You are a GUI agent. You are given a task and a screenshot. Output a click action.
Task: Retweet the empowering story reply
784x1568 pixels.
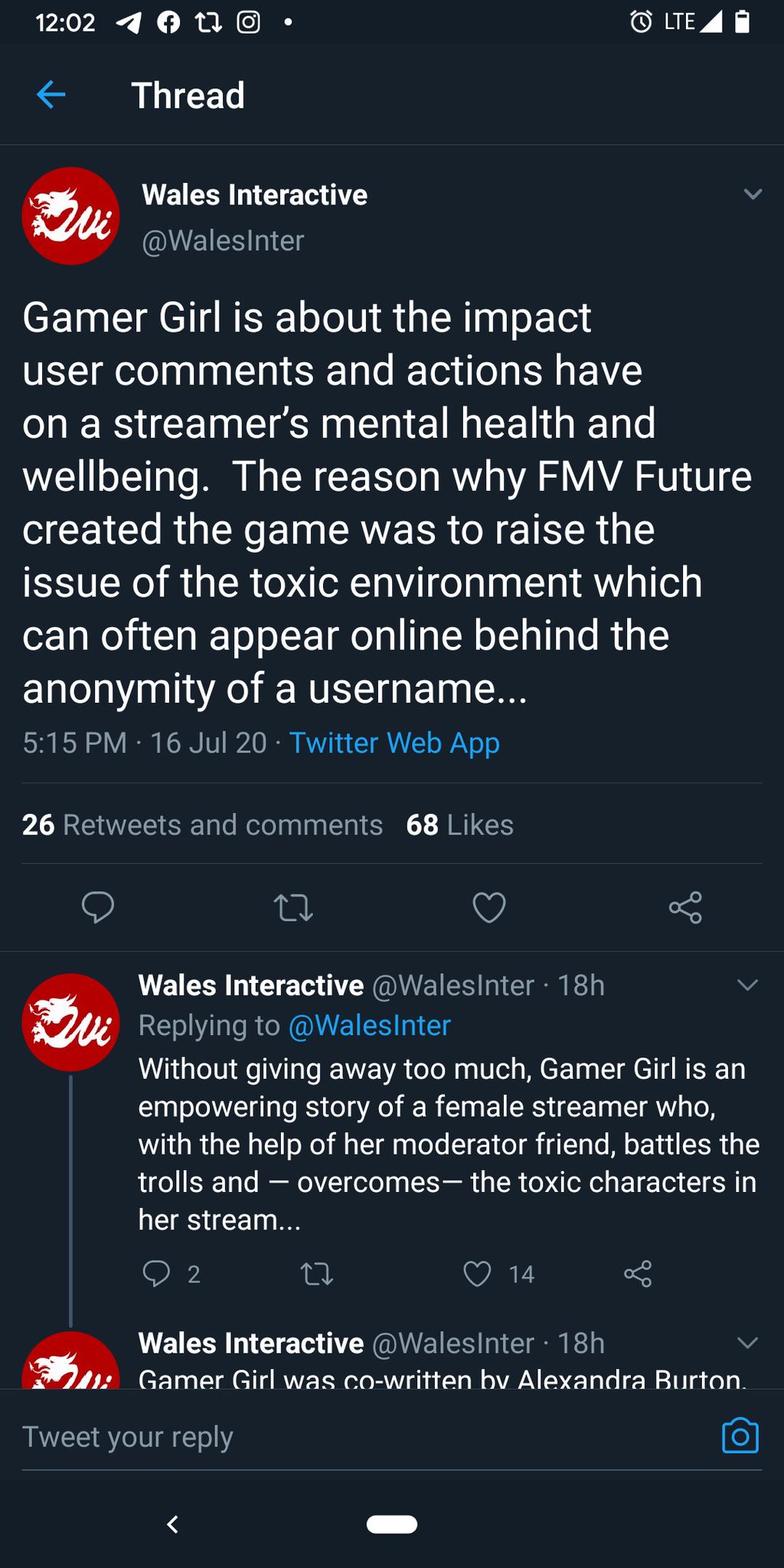(x=316, y=1273)
